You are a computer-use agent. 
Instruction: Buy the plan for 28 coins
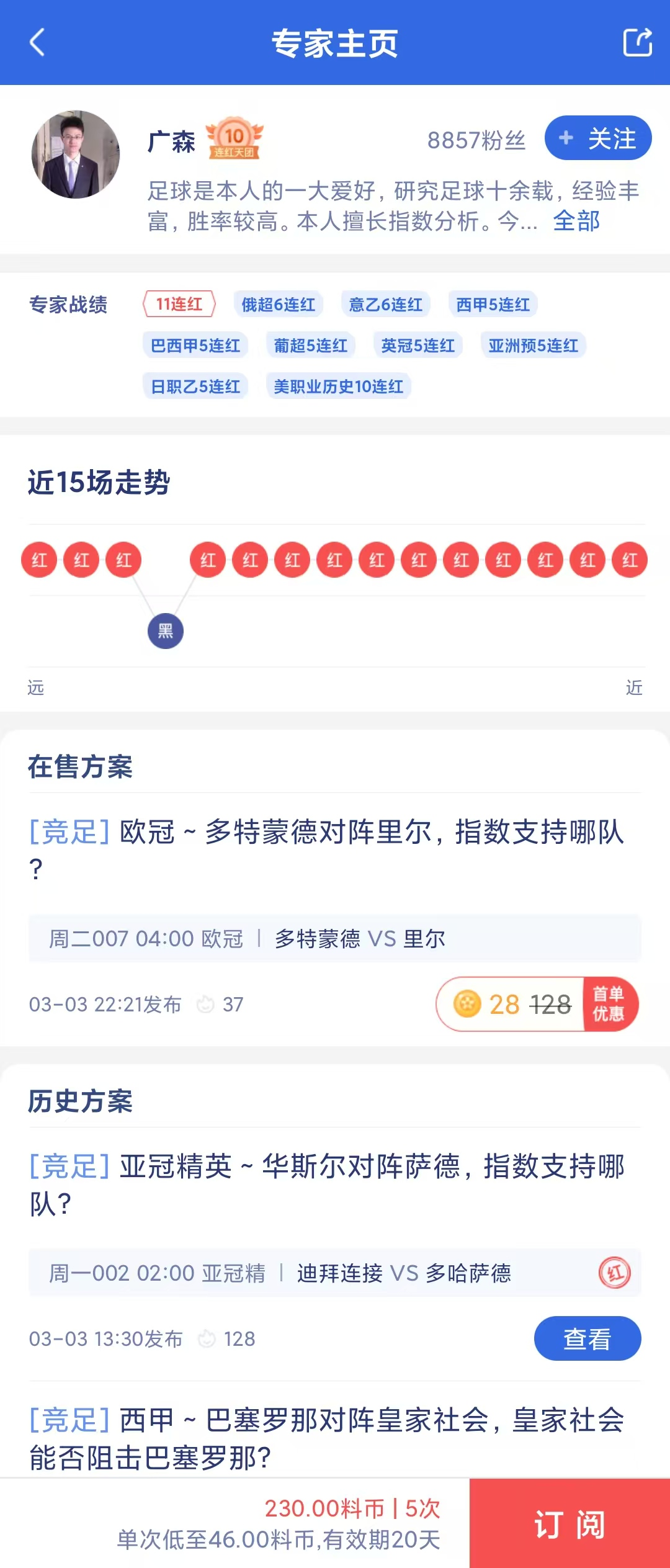click(x=536, y=1004)
